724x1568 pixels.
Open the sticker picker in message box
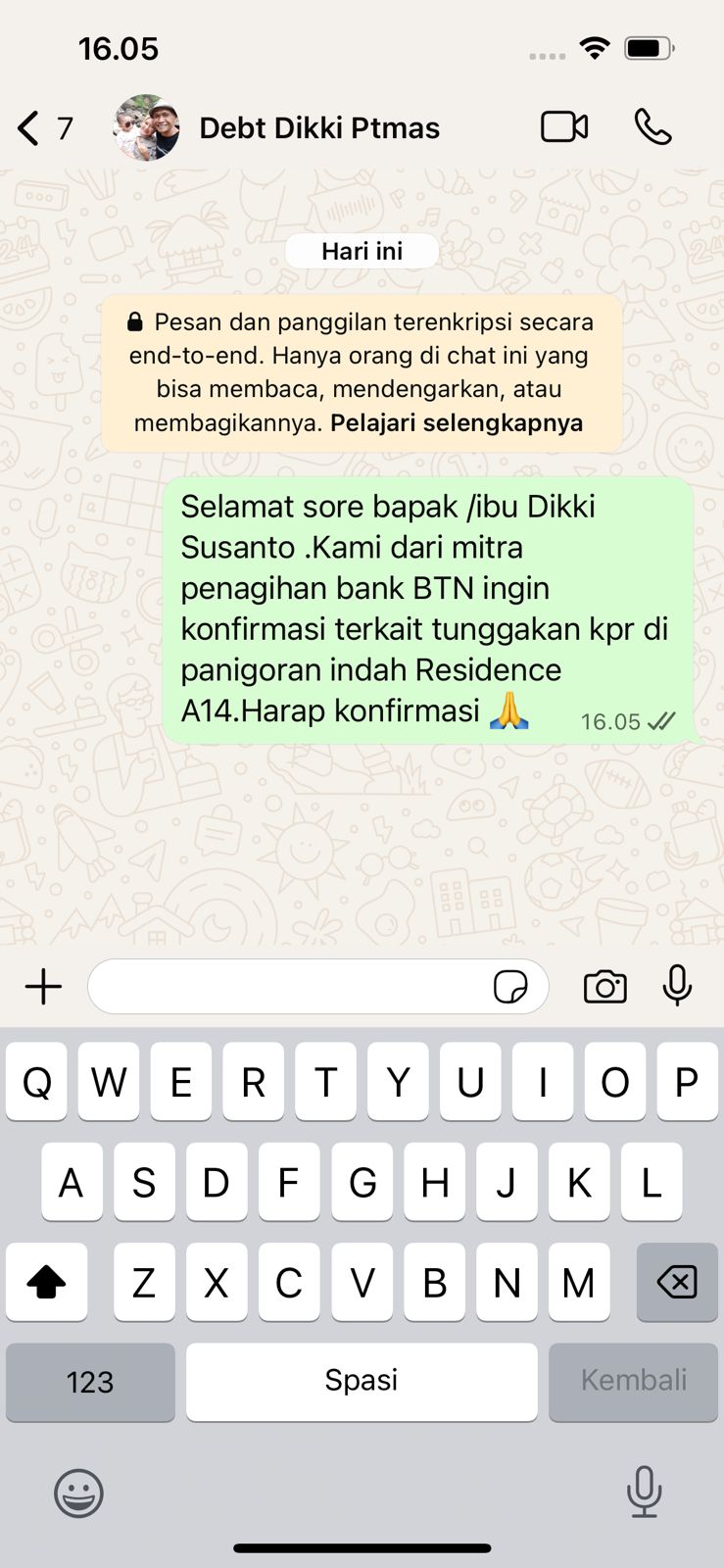pyautogui.click(x=510, y=987)
